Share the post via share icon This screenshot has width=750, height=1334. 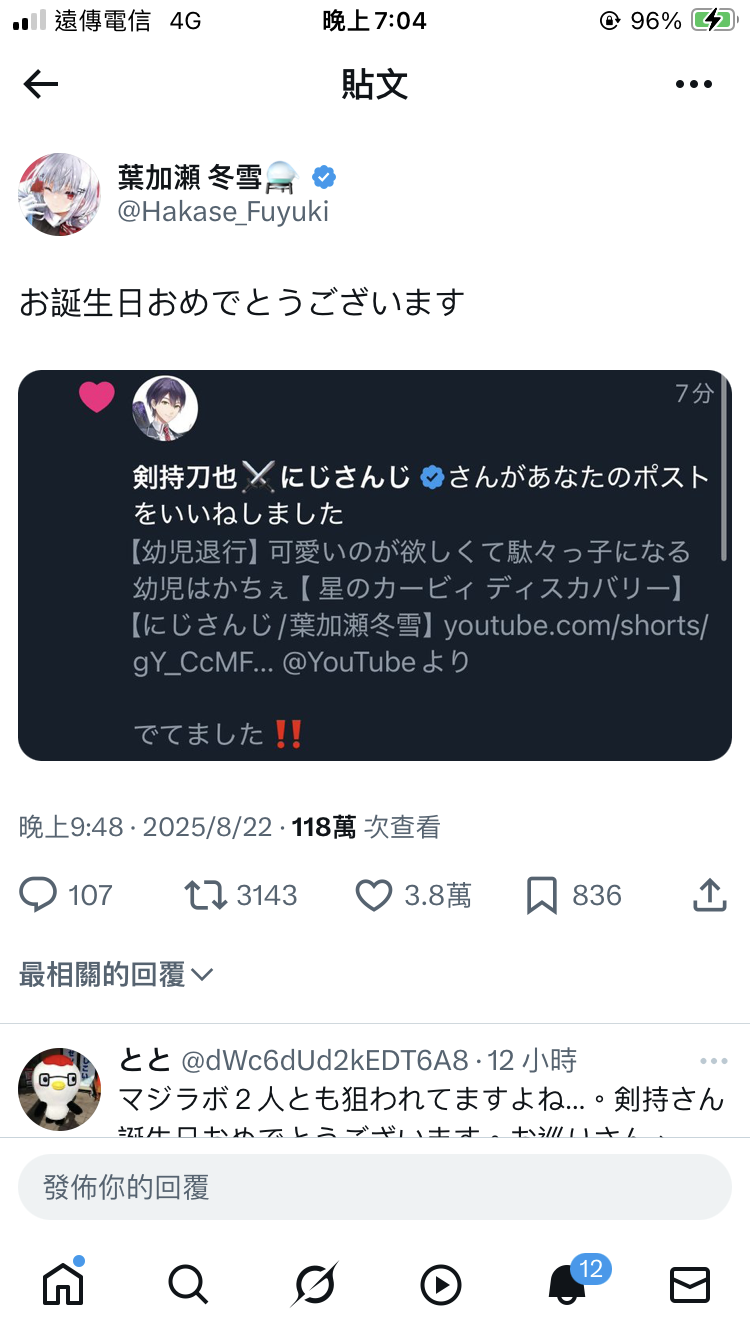pos(709,894)
